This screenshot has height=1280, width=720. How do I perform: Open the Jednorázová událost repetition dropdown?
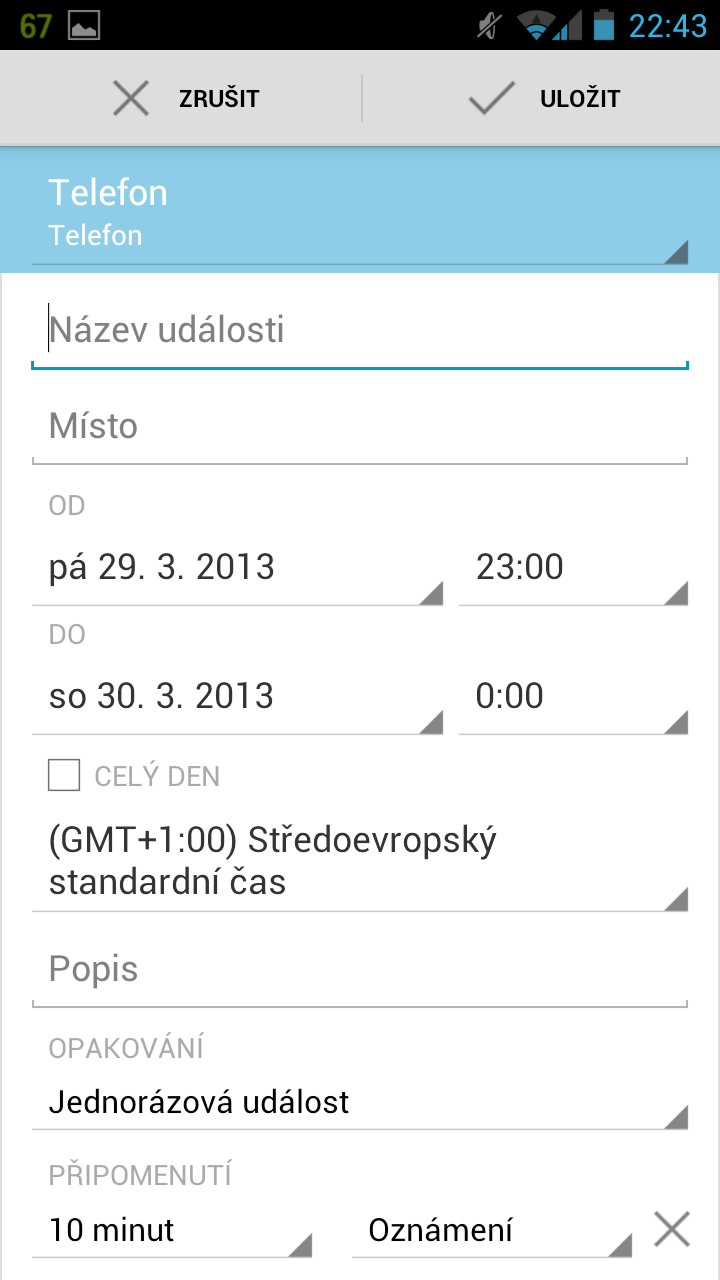[x=360, y=1103]
